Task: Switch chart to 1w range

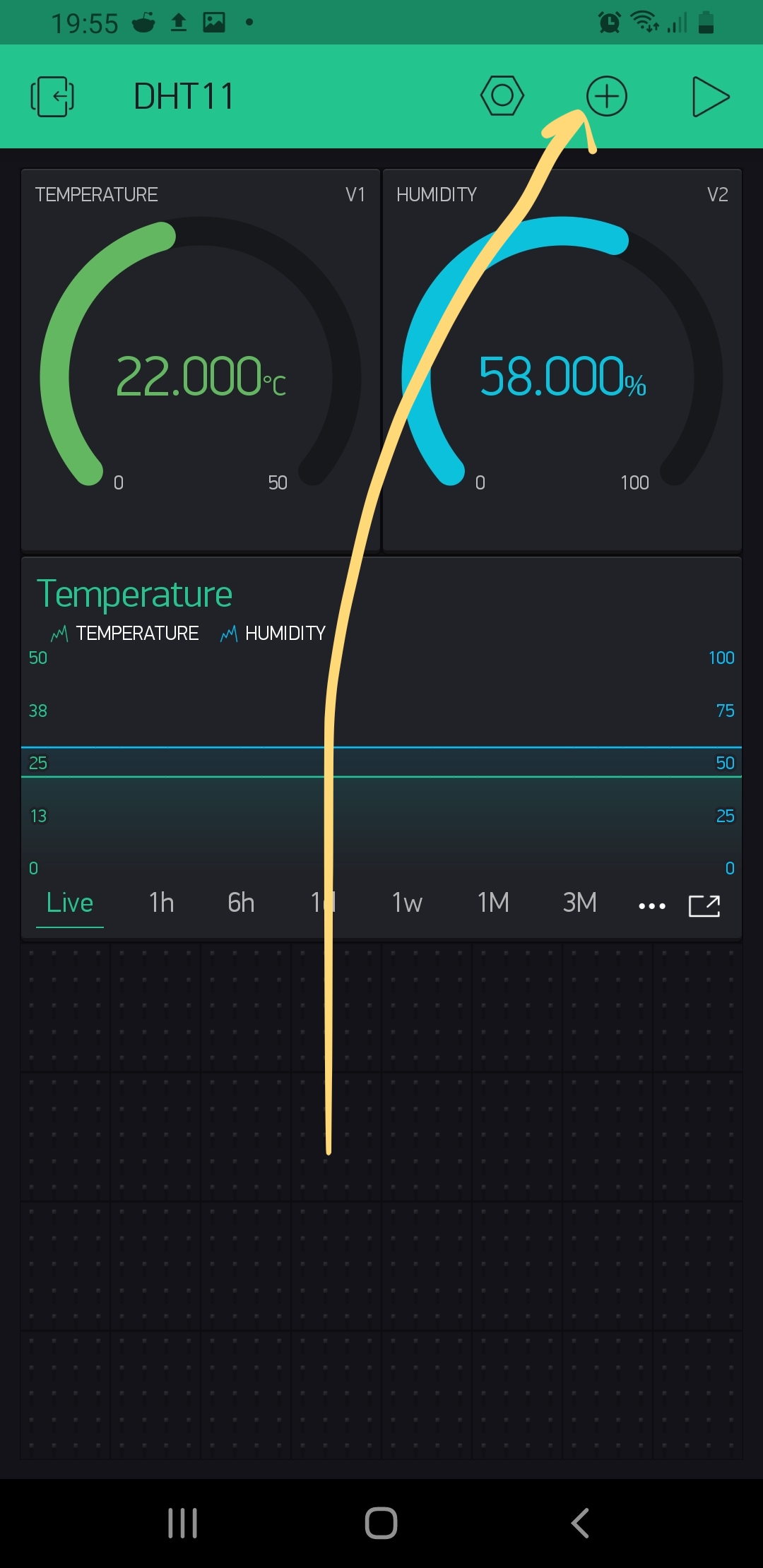Action: tap(407, 903)
